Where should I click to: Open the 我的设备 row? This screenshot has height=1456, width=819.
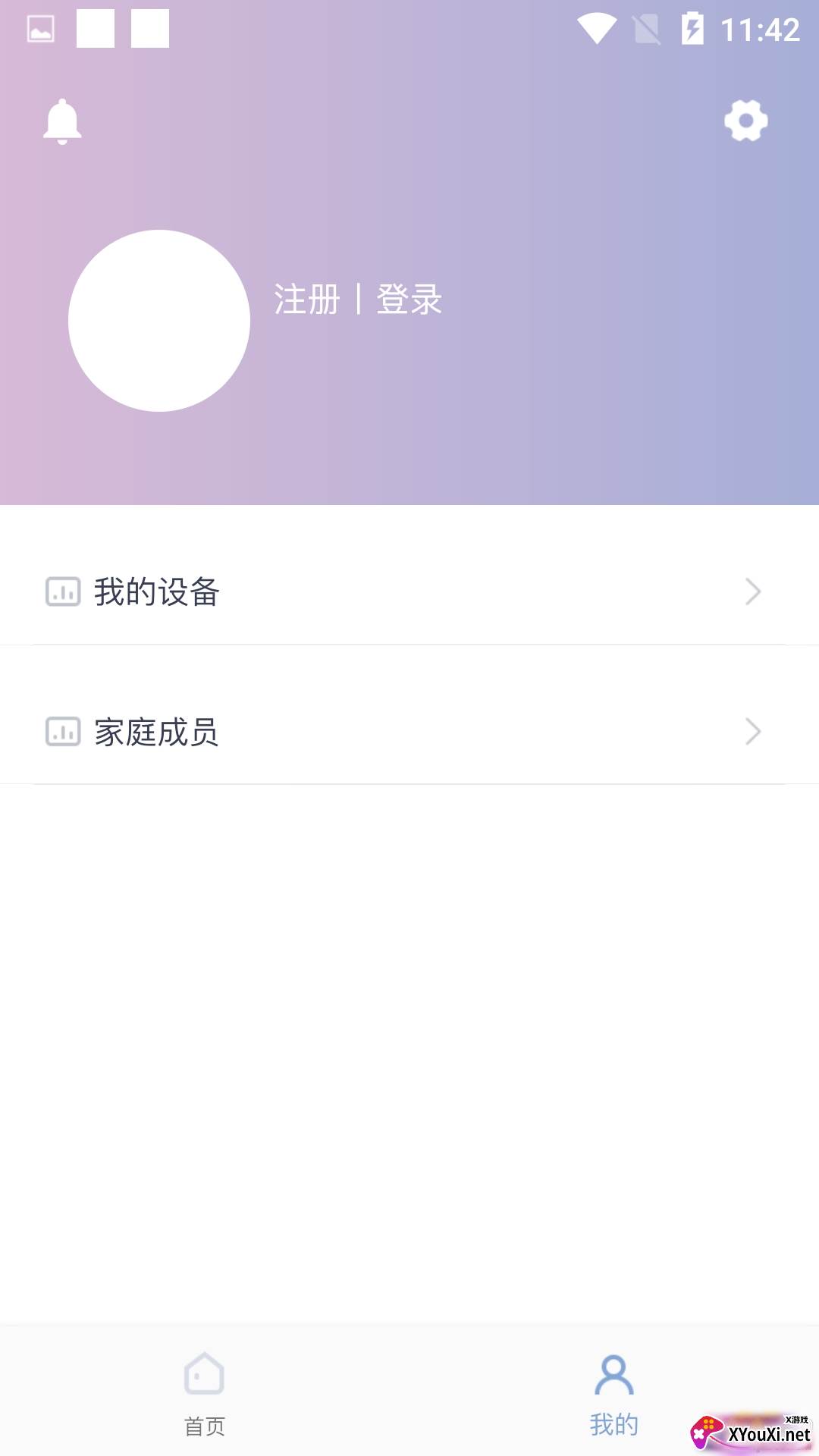pos(409,591)
